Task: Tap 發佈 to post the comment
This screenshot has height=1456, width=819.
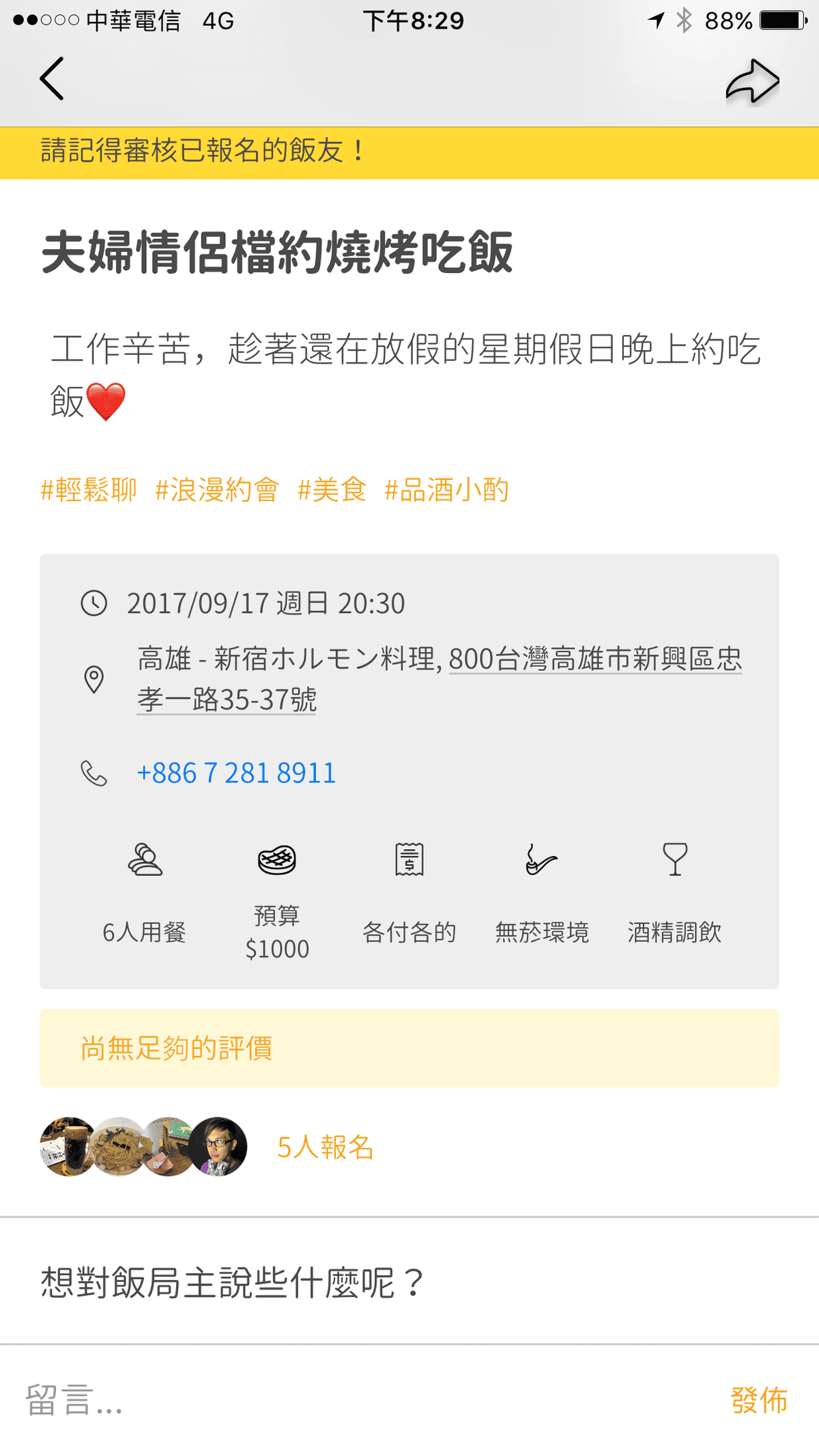Action: click(759, 1401)
